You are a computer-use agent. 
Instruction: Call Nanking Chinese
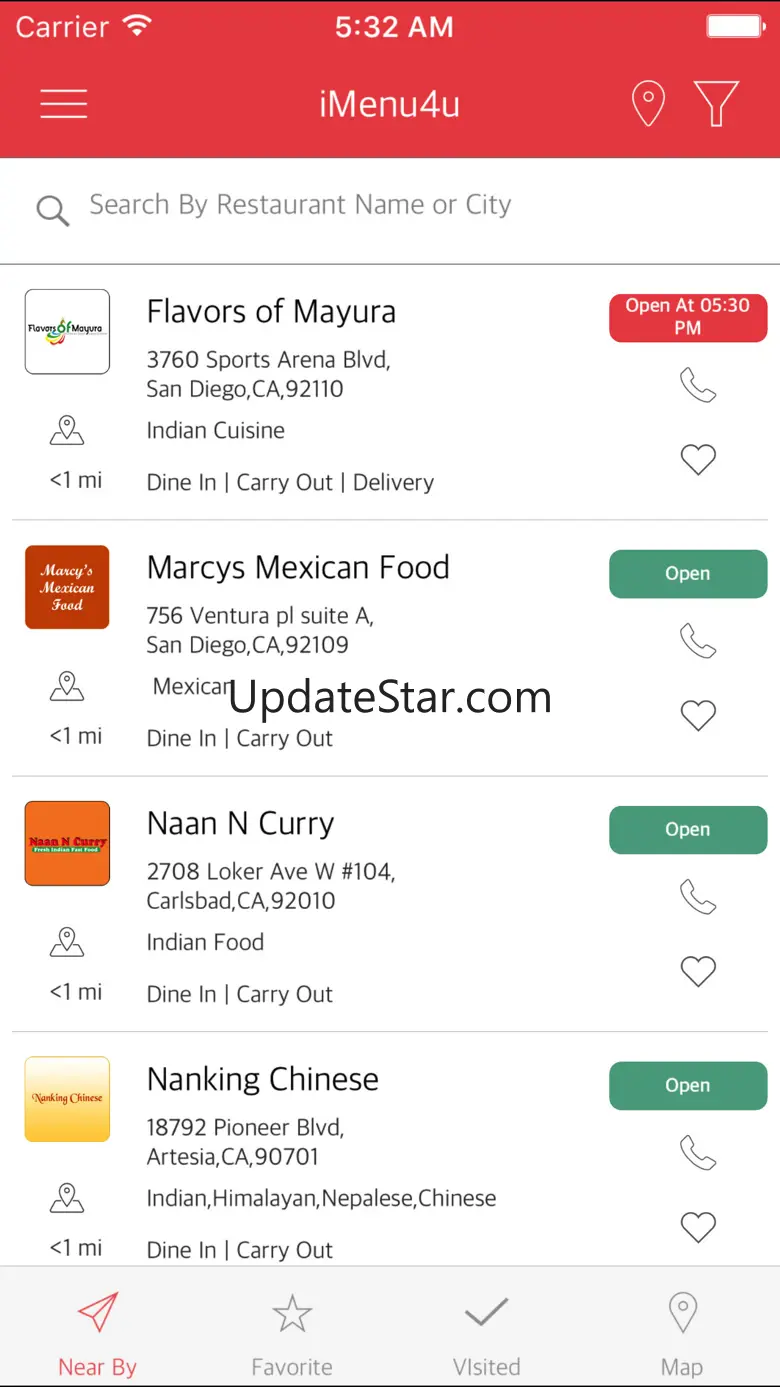[x=698, y=1153]
